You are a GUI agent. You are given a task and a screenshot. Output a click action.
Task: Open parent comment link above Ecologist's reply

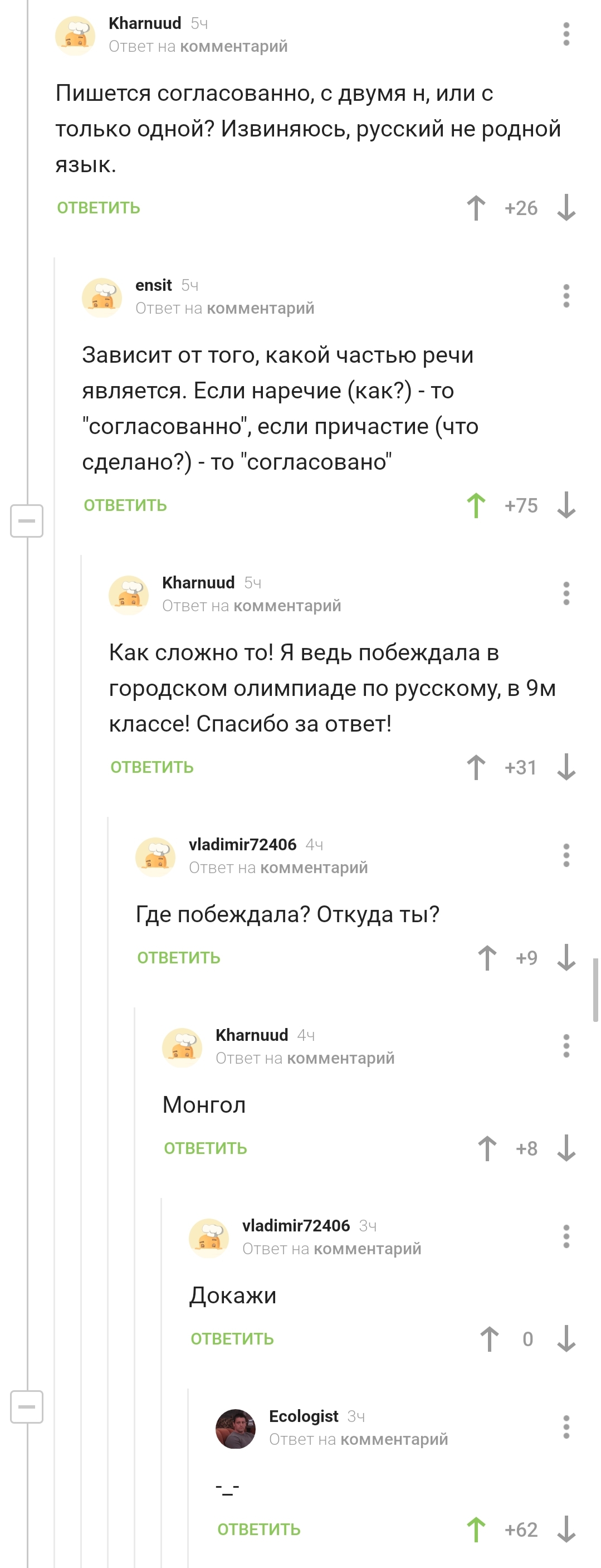point(394,1439)
